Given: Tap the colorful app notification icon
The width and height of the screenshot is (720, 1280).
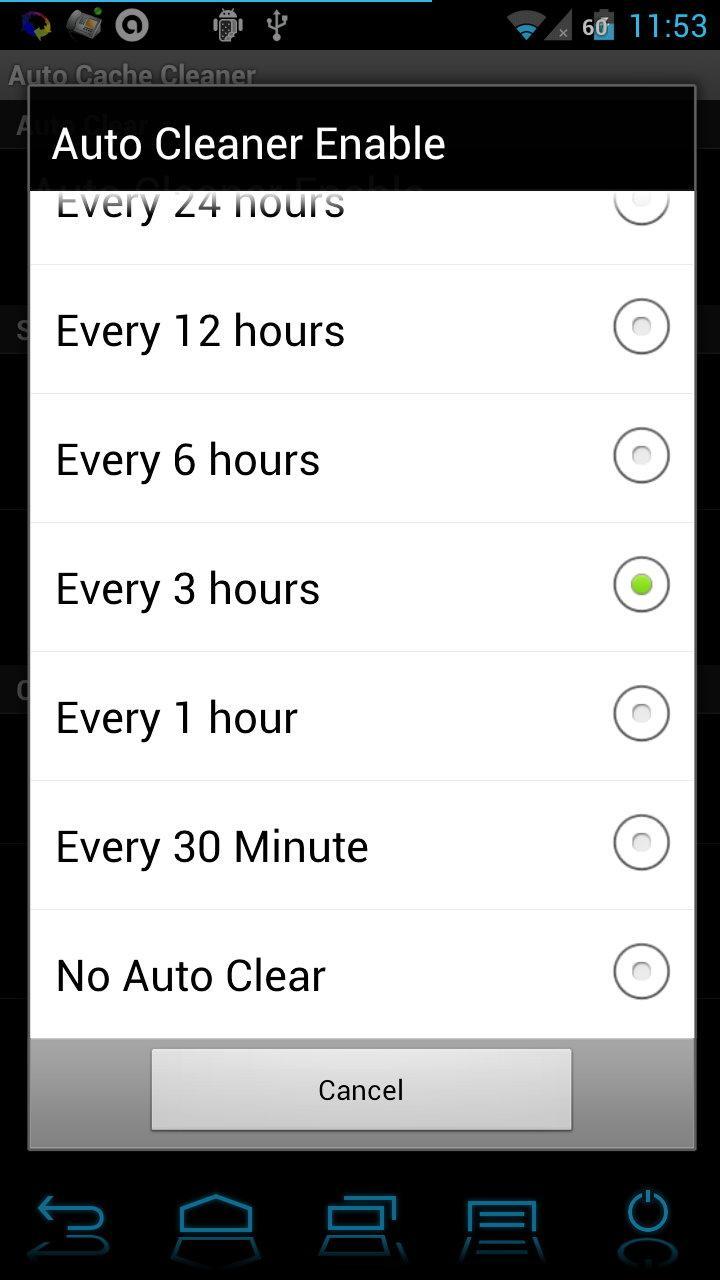Looking at the screenshot, I should [x=37, y=25].
